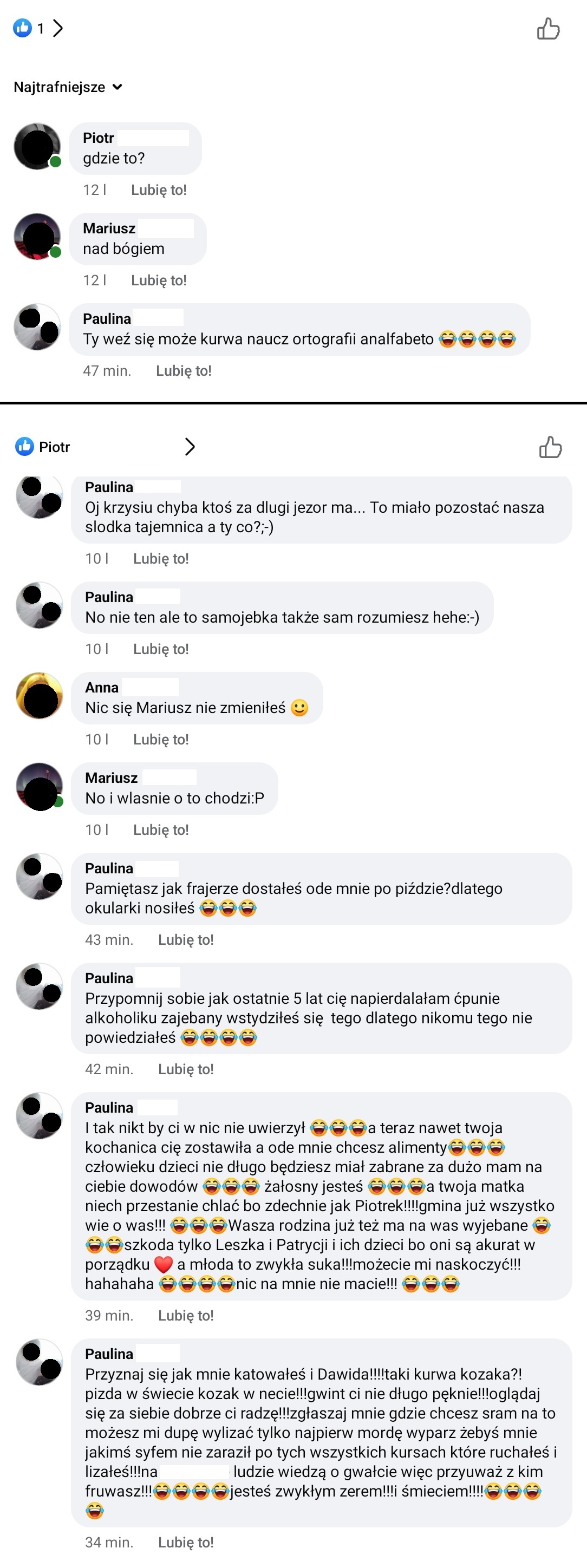Like Paulina's comment posted 39 min. ago
Screen dimensions: 587x1568
click(x=186, y=1315)
